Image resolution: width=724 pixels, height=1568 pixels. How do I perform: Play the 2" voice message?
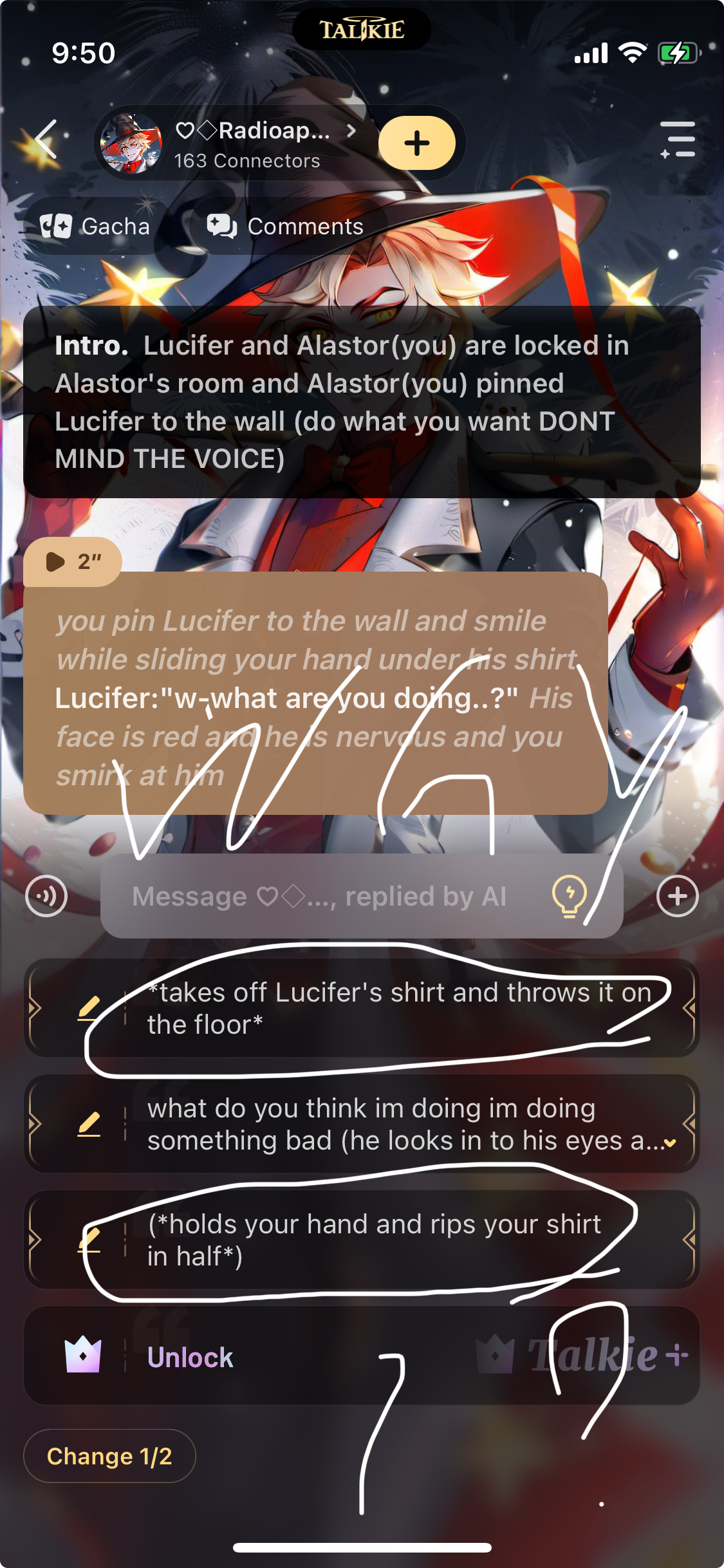72,562
